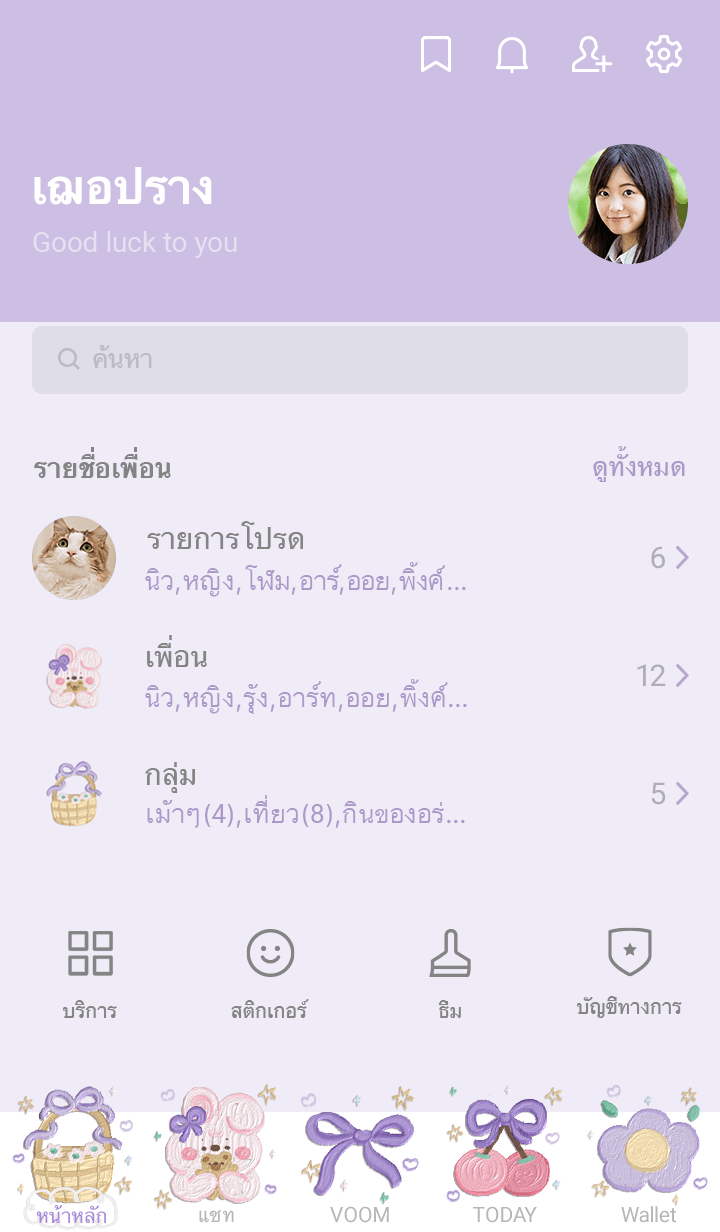Open the saved bookmarks icon
The width and height of the screenshot is (720, 1232).
tap(435, 55)
